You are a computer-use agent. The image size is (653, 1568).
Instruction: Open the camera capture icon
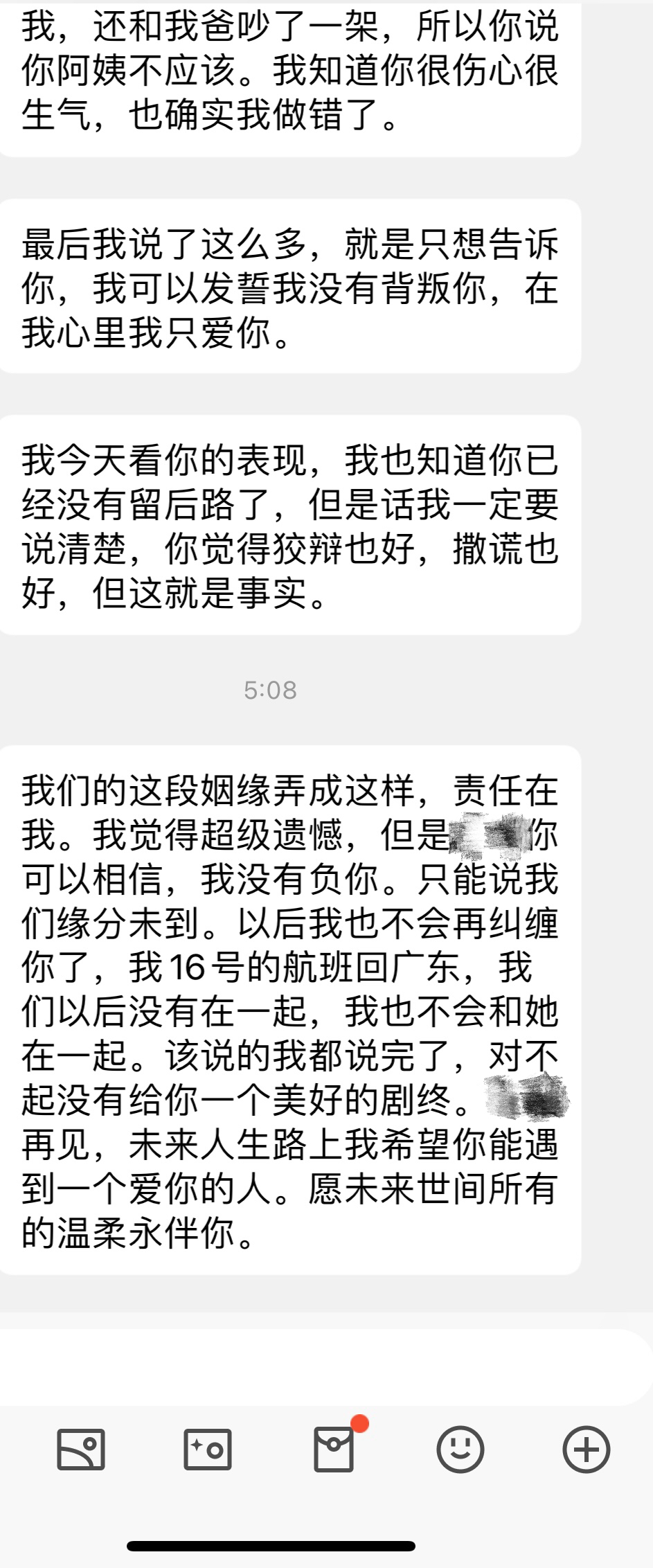207,1450
